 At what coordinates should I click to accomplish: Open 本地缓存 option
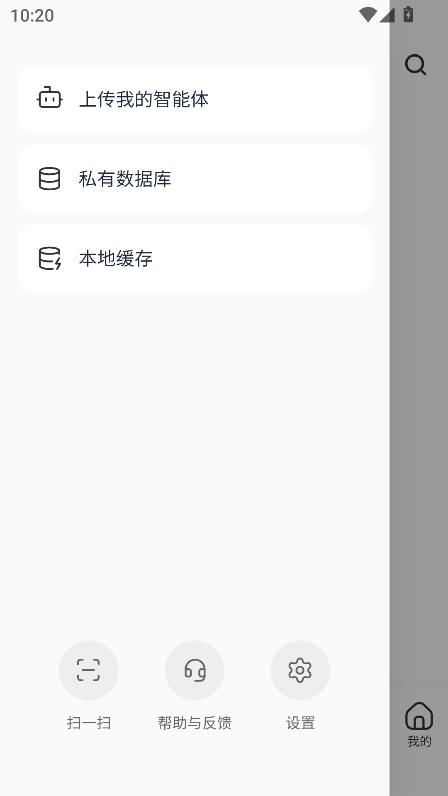(x=195, y=258)
